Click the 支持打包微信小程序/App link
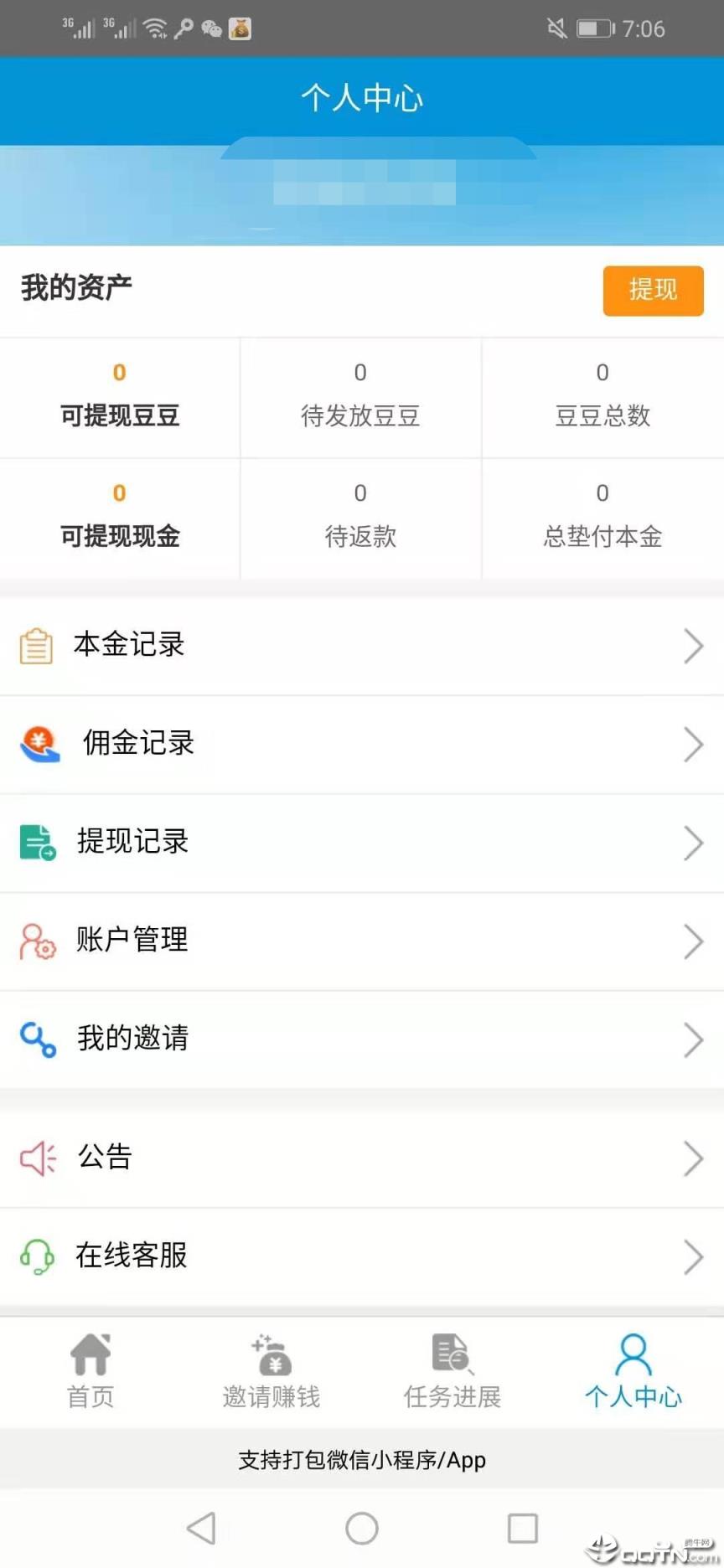The image size is (724, 1568). coord(362,1460)
